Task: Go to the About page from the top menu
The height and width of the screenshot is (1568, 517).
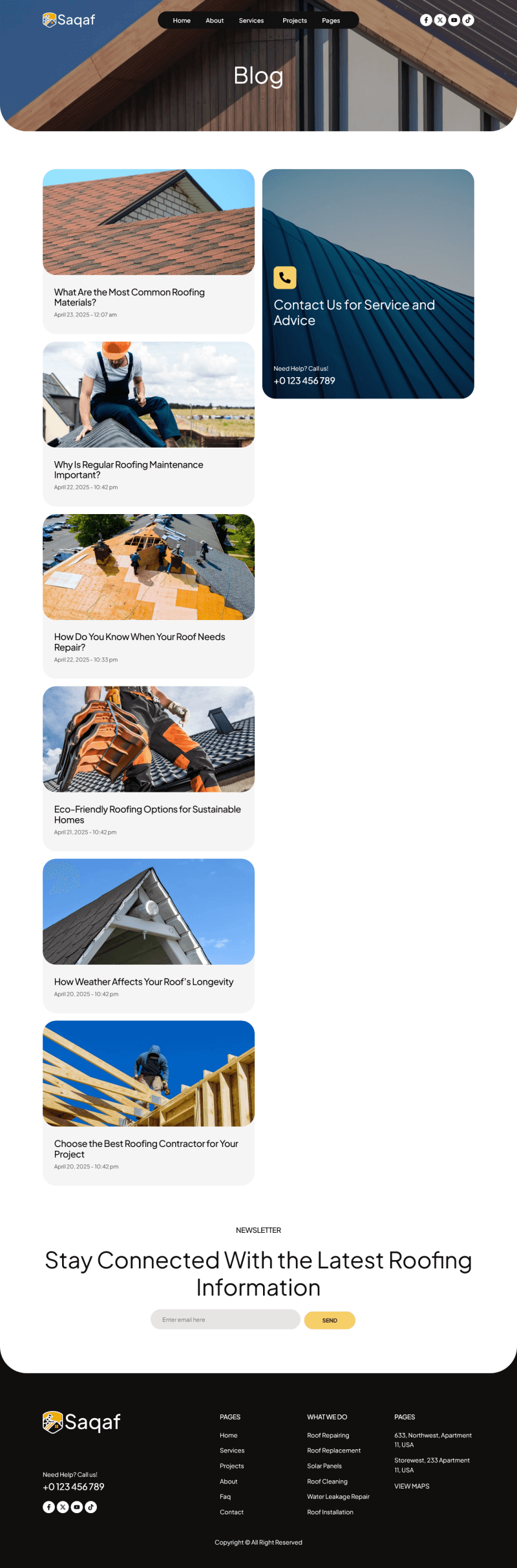Action: (x=215, y=21)
